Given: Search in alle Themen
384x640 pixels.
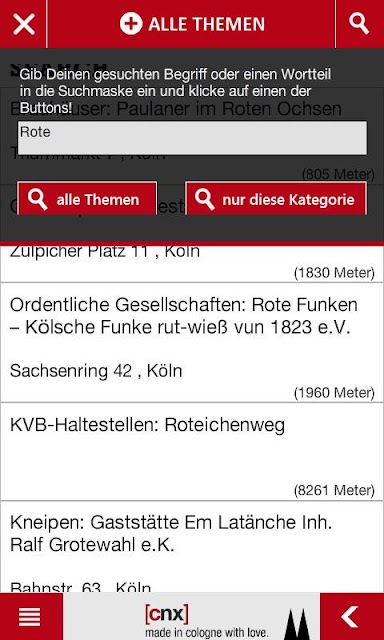Looking at the screenshot, I should [x=87, y=199].
